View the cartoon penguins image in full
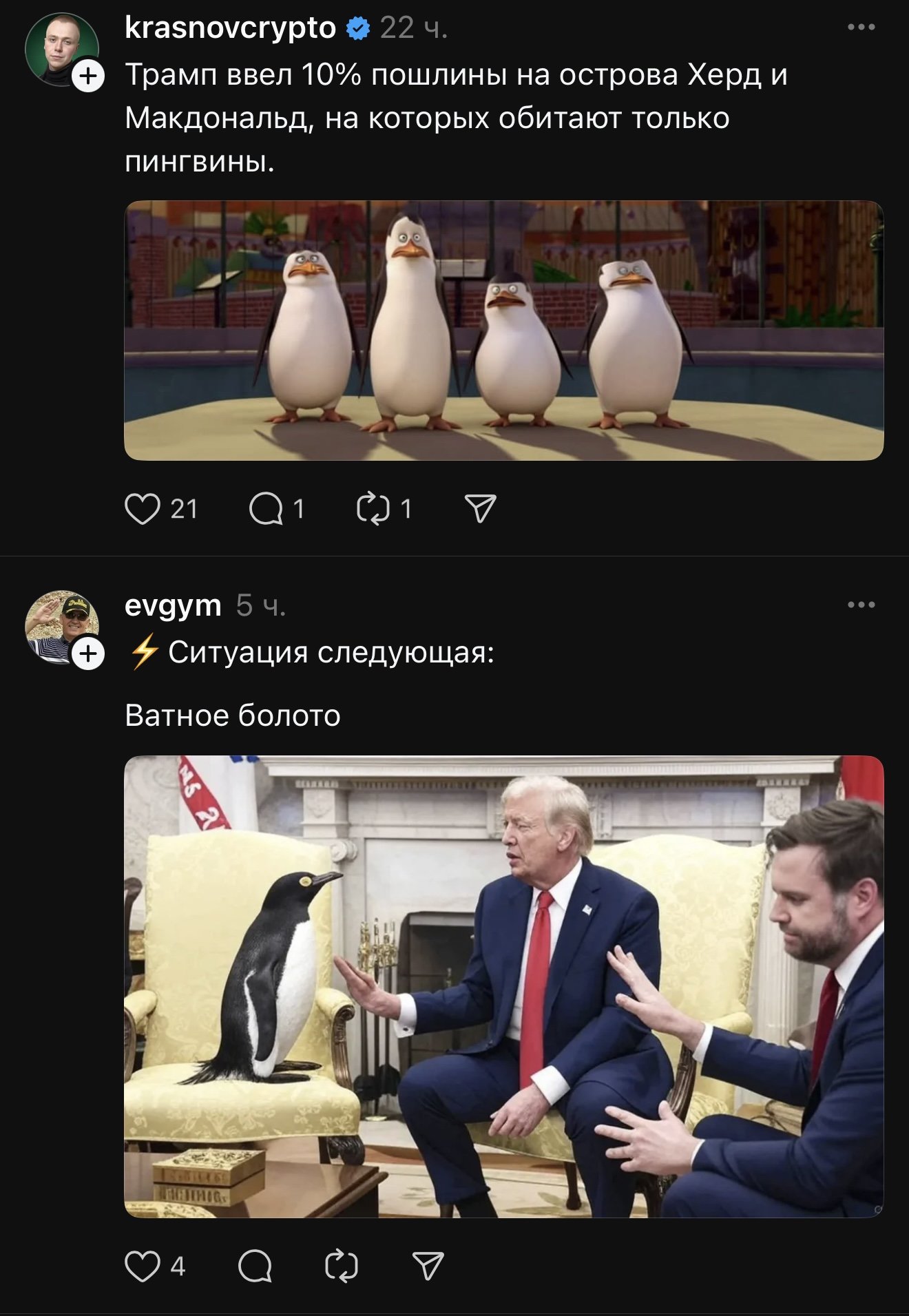 (503, 331)
